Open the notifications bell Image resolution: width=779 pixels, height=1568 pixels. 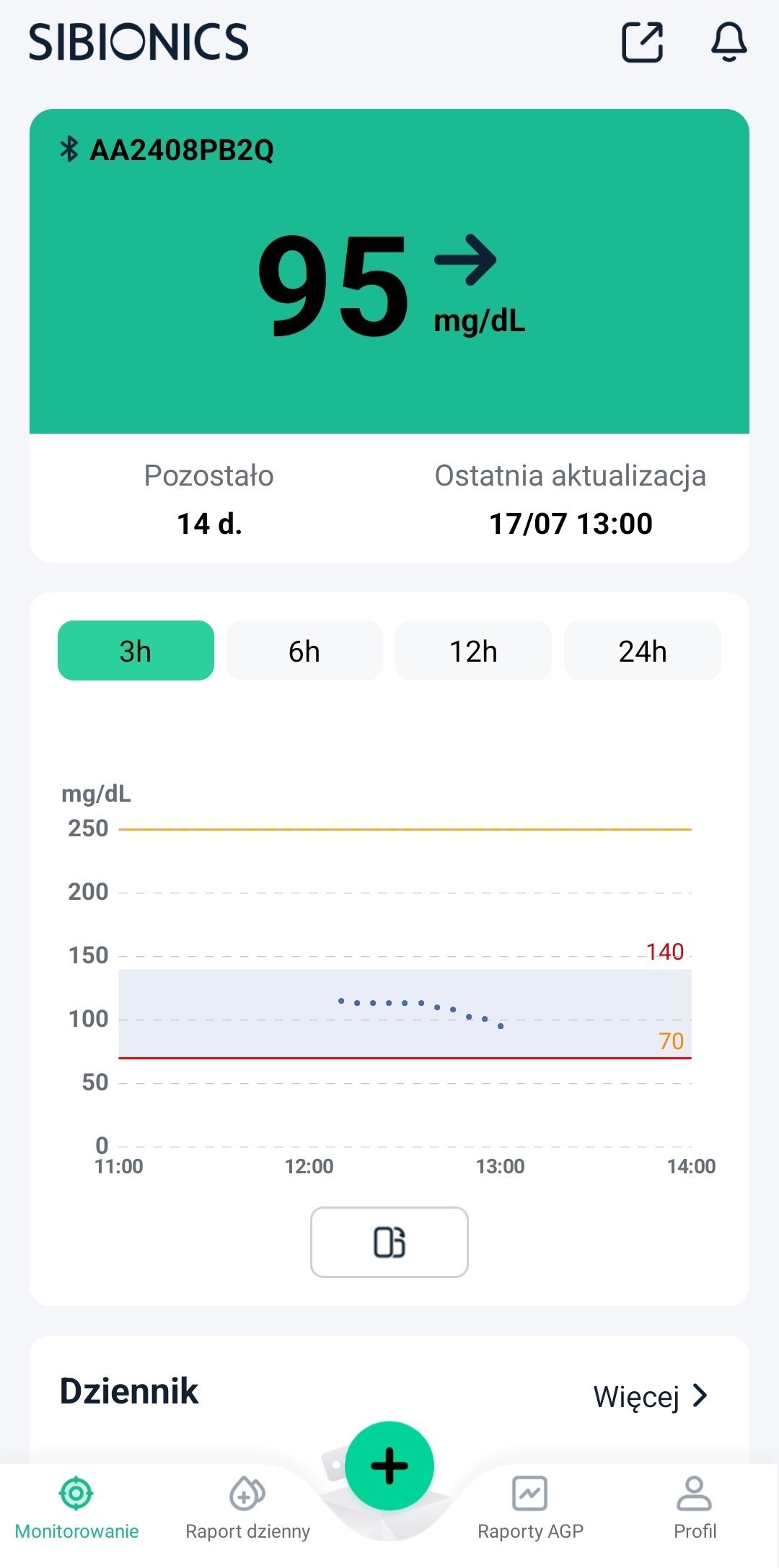(x=729, y=42)
